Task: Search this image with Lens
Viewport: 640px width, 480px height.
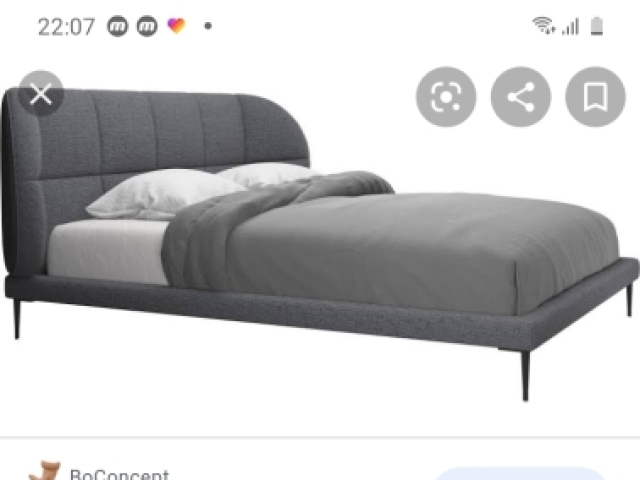Action: [446, 97]
